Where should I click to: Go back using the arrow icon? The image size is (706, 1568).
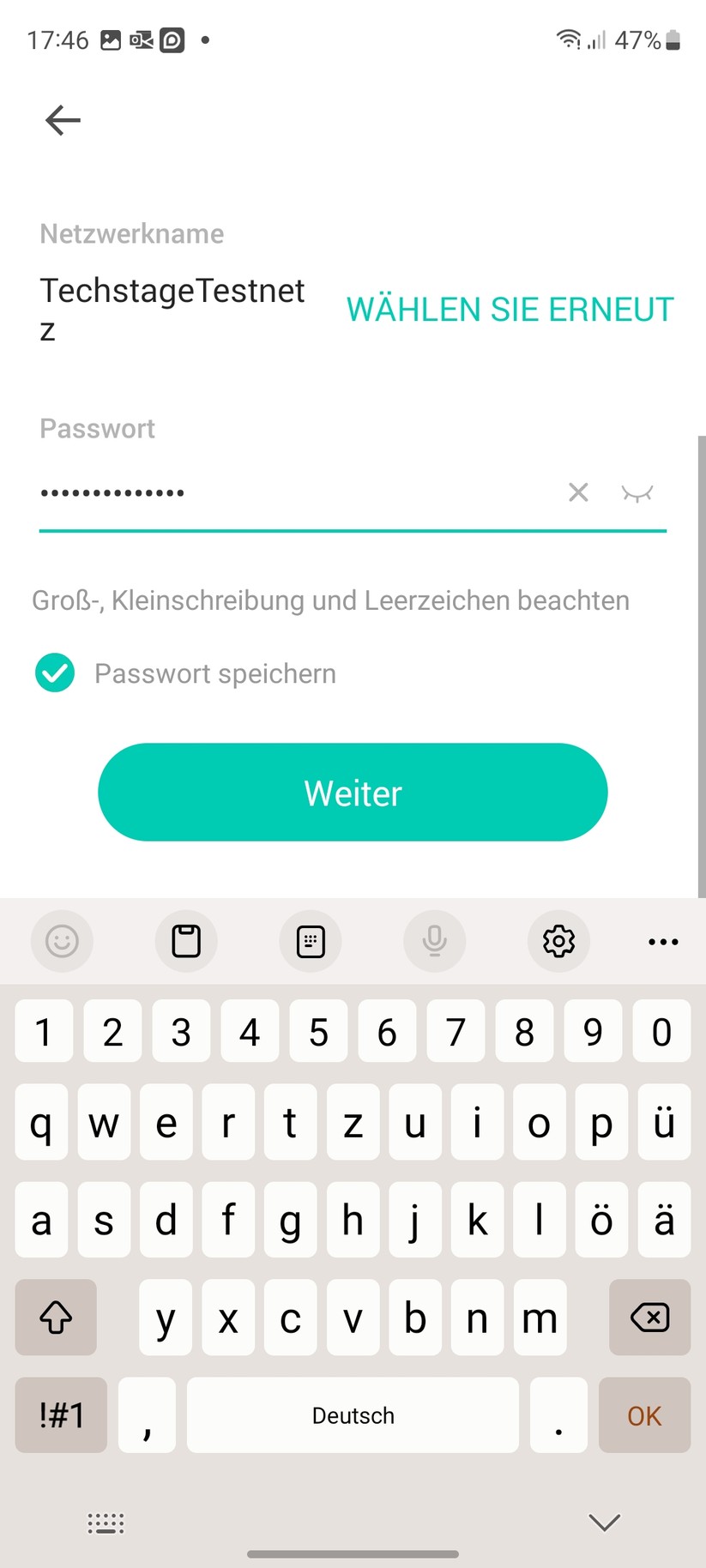pyautogui.click(x=63, y=120)
